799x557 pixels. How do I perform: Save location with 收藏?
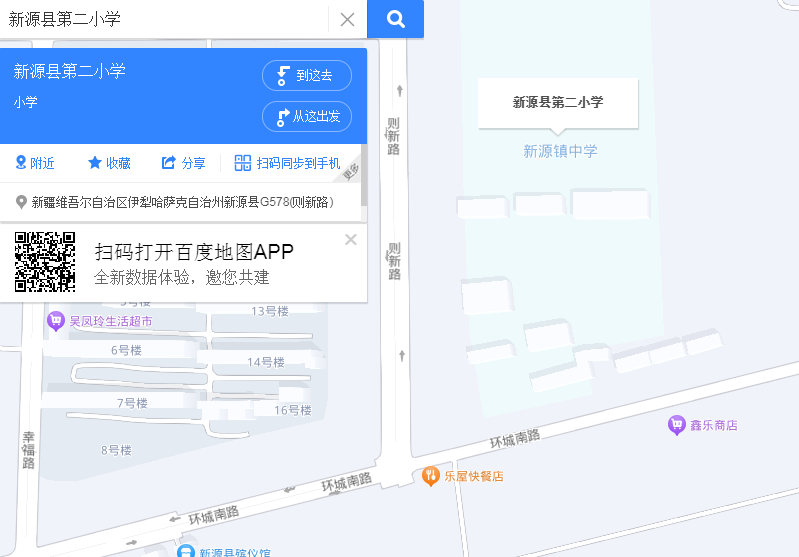pyautogui.click(x=109, y=163)
